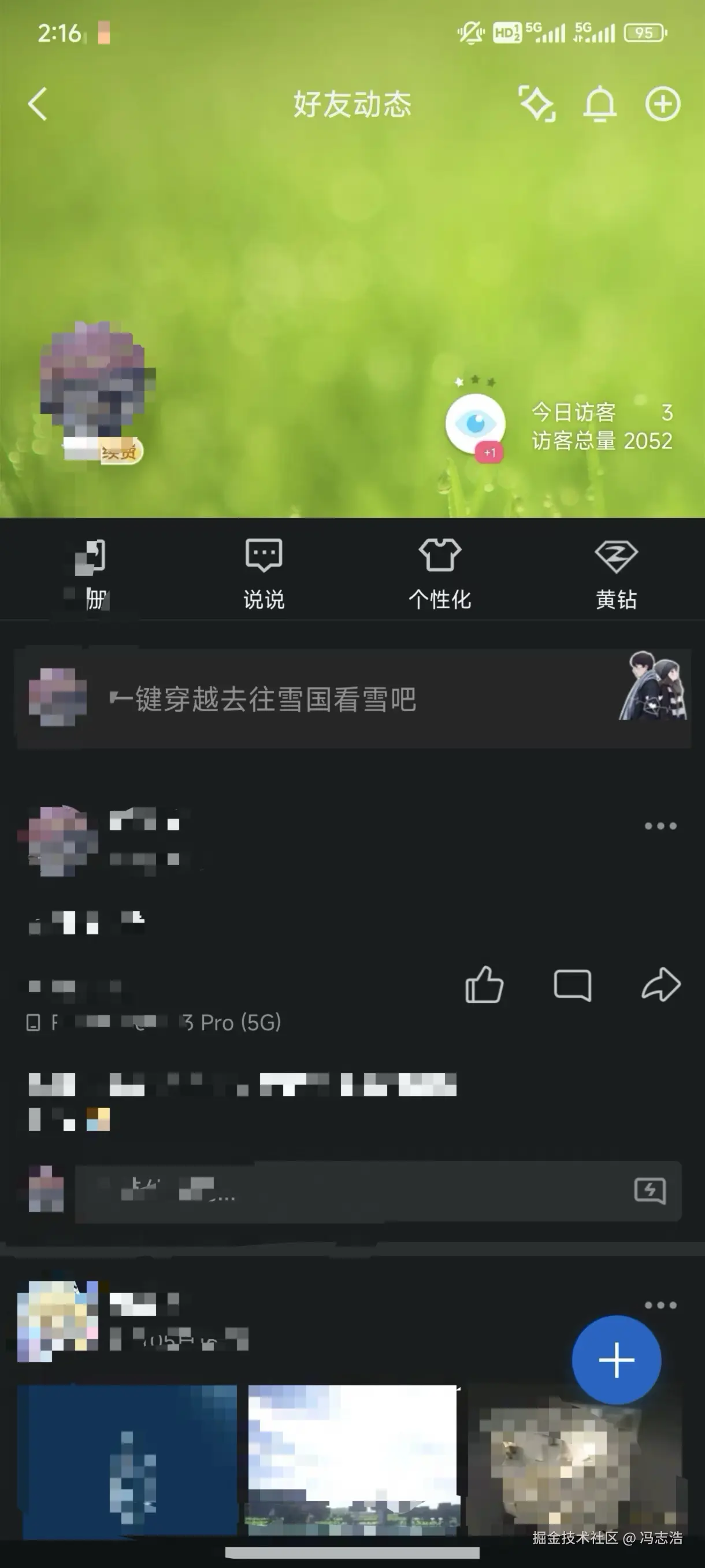The width and height of the screenshot is (705, 1568).
Task: Open the second post's three-dot menu
Action: click(x=661, y=1305)
